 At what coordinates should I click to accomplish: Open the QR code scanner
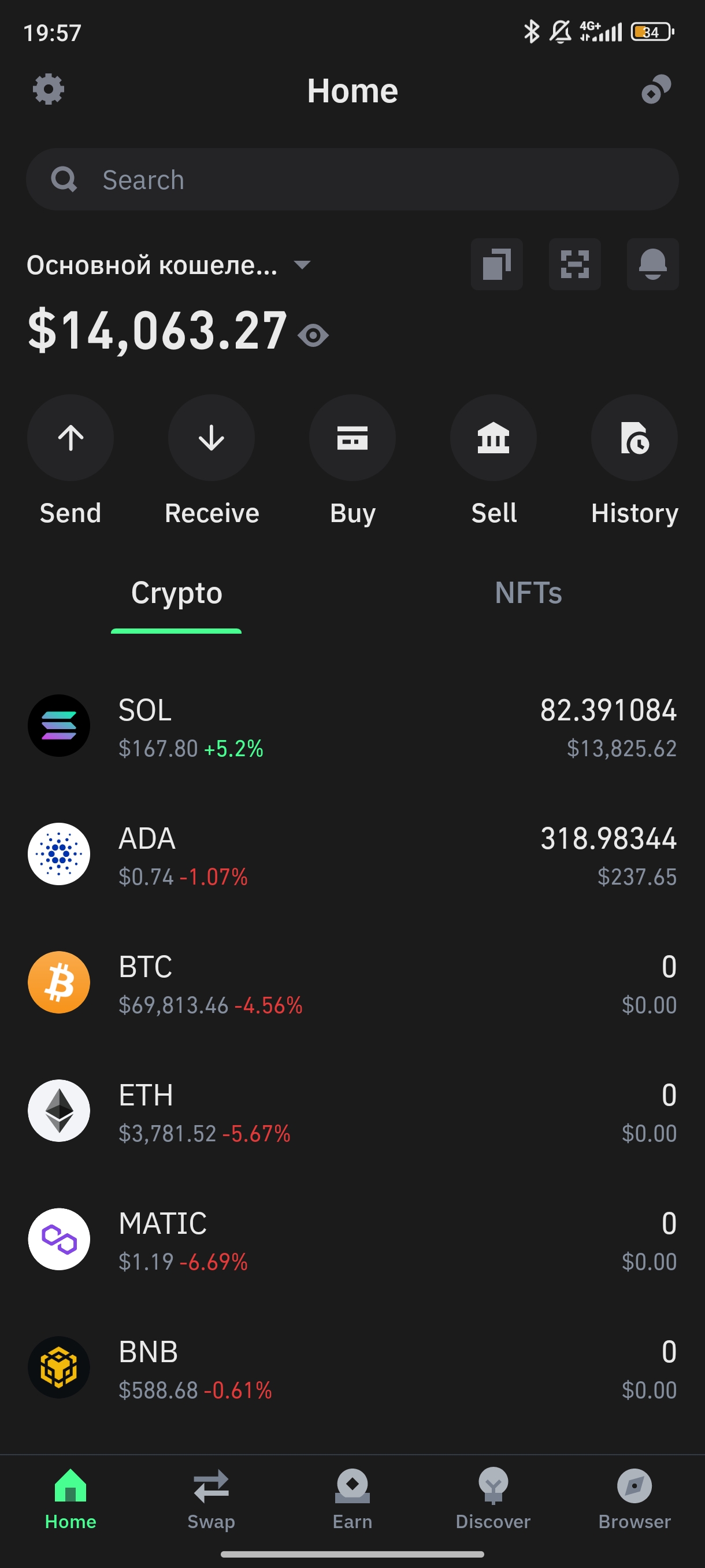pyautogui.click(x=574, y=264)
